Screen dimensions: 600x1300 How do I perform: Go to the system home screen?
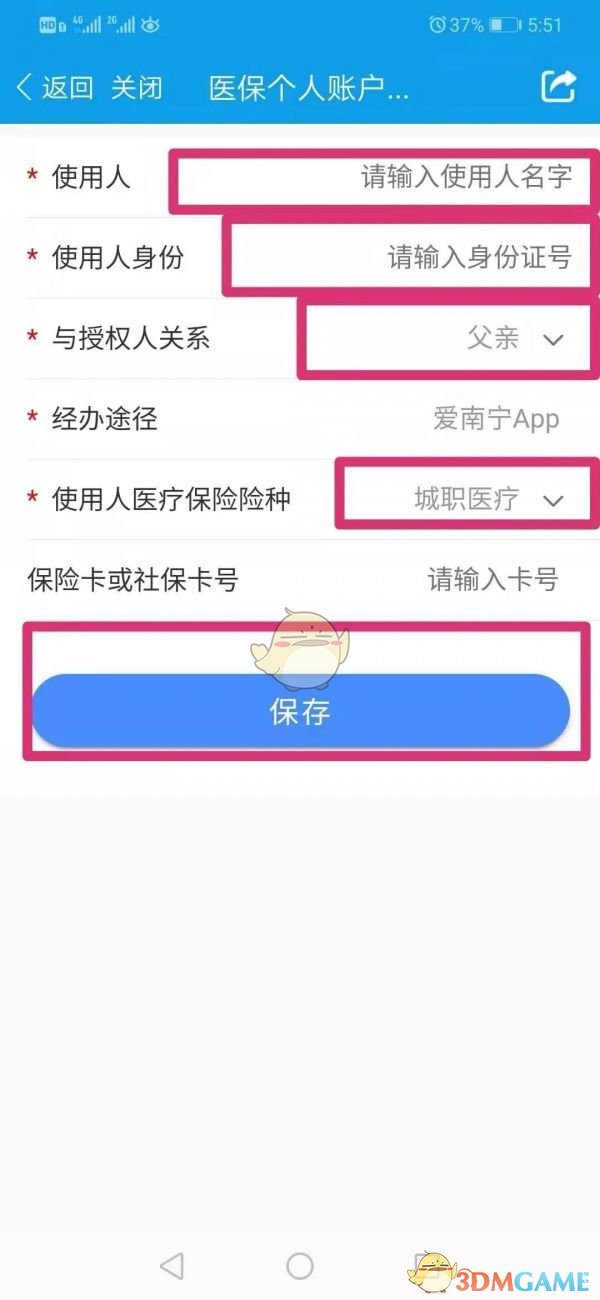pyautogui.click(x=300, y=1265)
